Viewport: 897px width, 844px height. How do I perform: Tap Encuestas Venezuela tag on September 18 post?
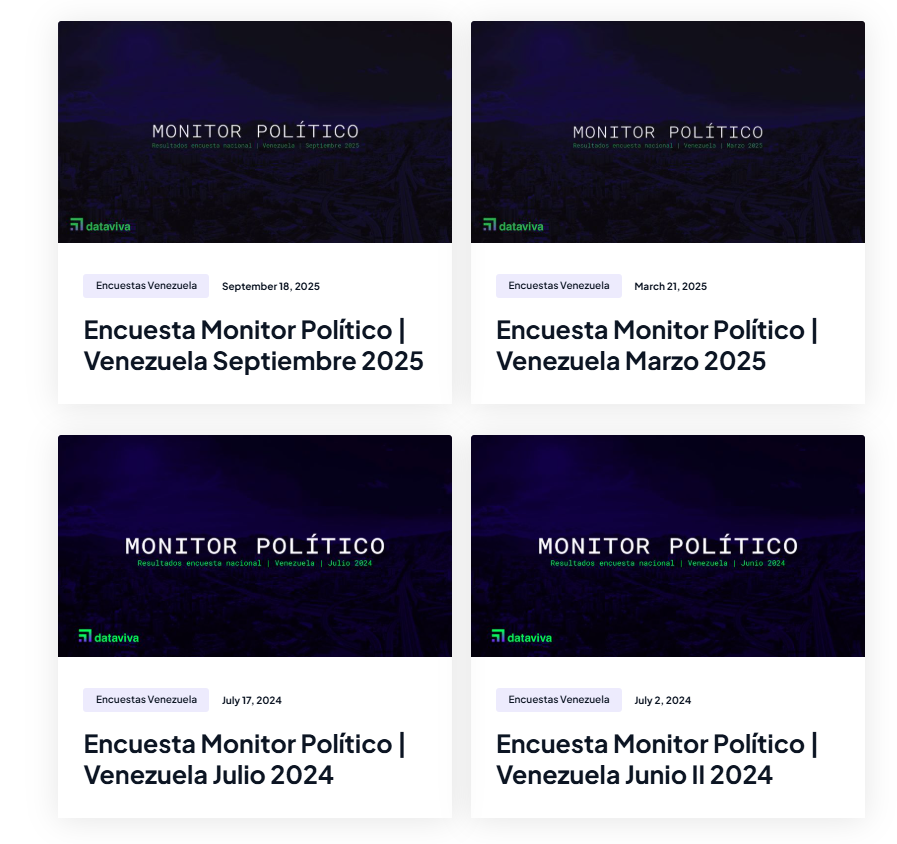coord(146,286)
